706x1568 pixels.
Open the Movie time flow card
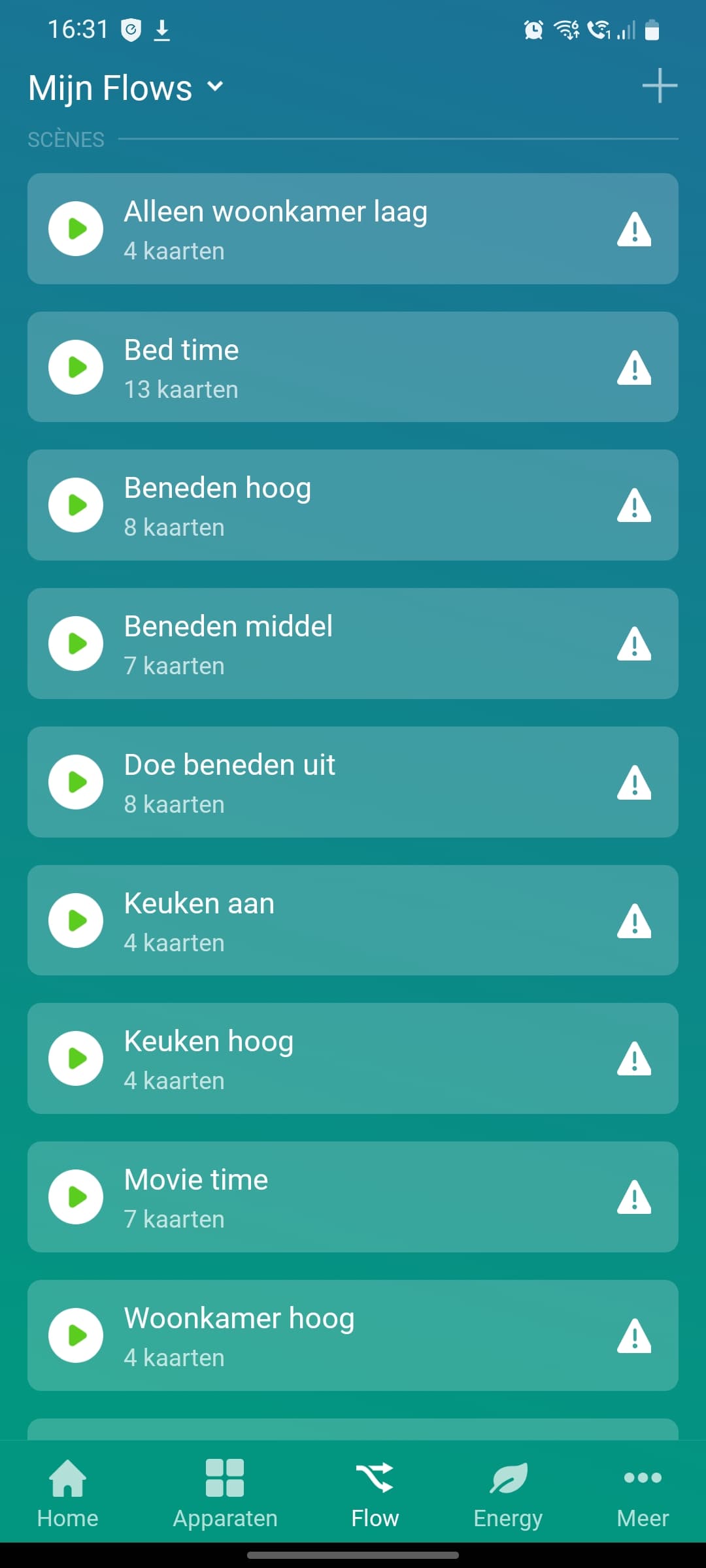pyautogui.click(x=353, y=1197)
